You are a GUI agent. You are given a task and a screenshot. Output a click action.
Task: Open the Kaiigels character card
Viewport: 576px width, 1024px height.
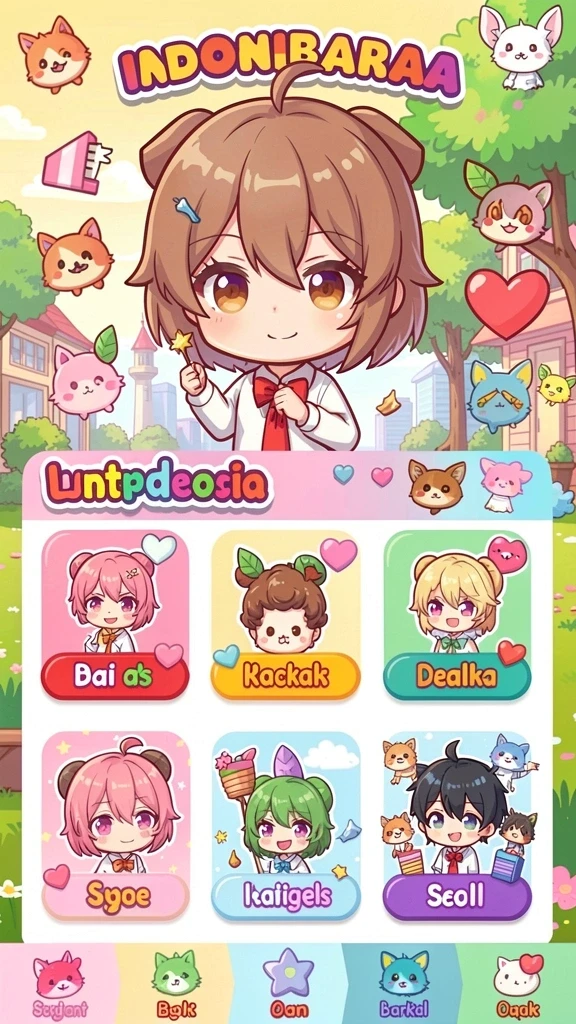point(285,826)
